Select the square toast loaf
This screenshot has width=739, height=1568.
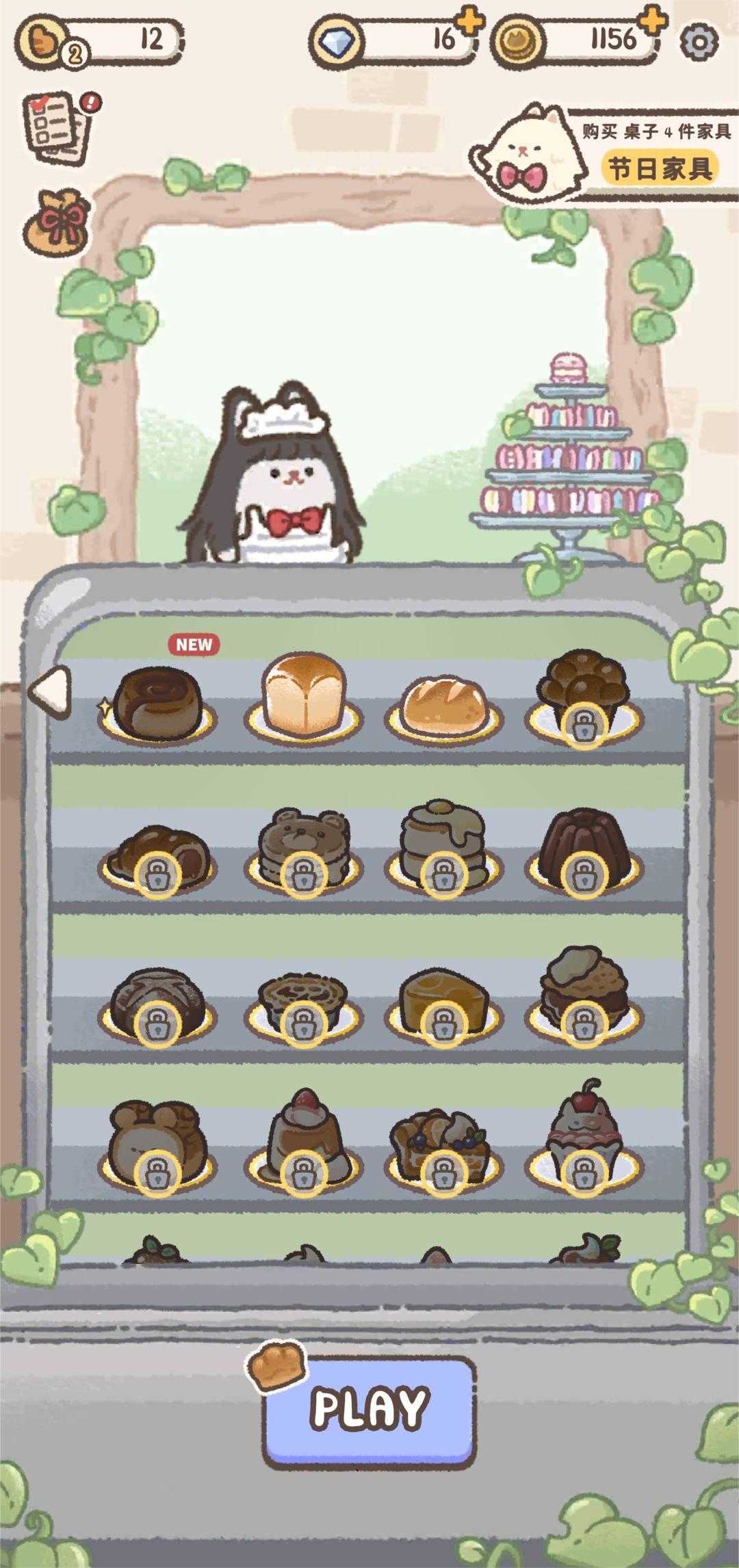(304, 693)
